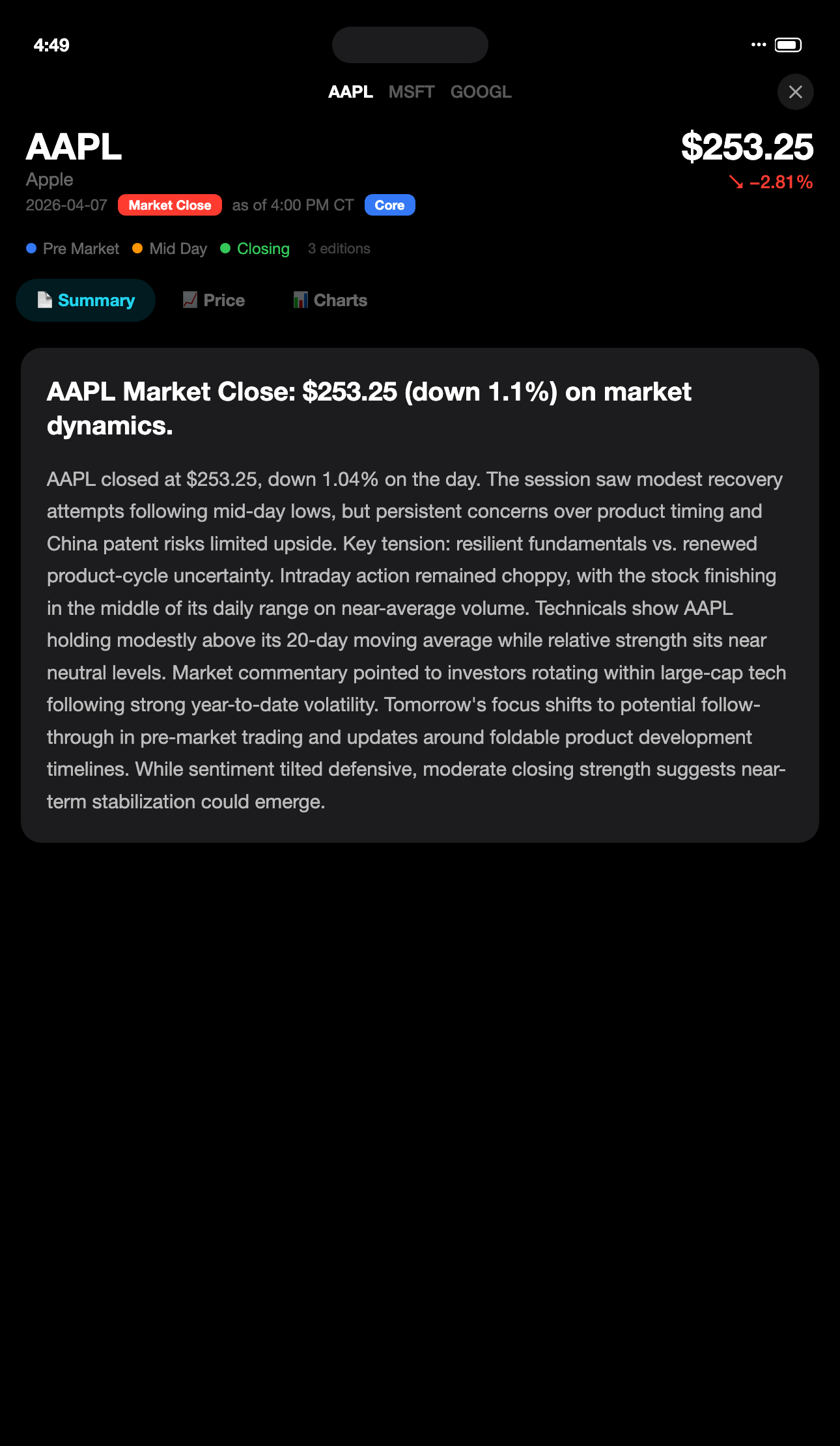The height and width of the screenshot is (1446, 840).
Task: Click the red downward arrow next to −2.81%
Action: [x=736, y=184]
